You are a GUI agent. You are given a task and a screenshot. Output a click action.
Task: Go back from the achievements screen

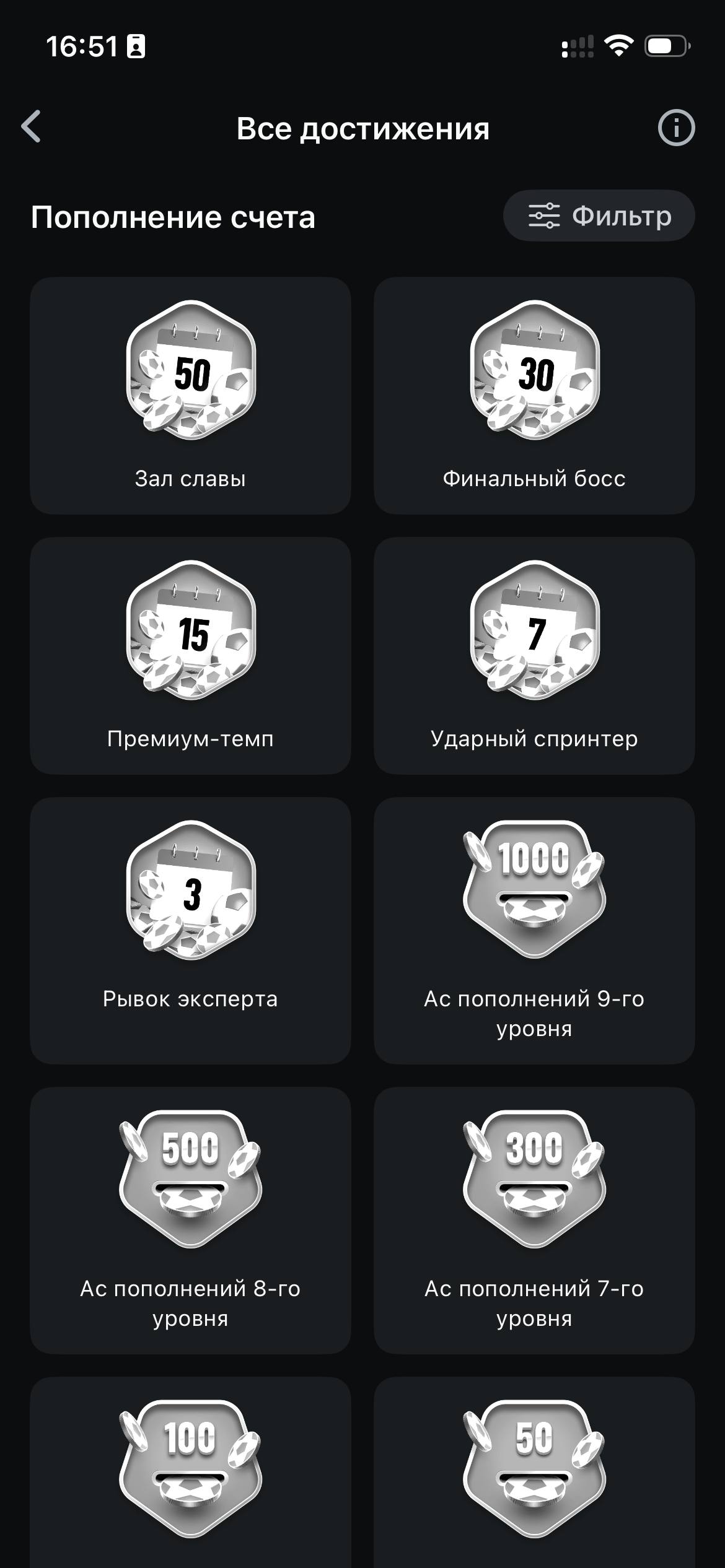click(x=31, y=127)
